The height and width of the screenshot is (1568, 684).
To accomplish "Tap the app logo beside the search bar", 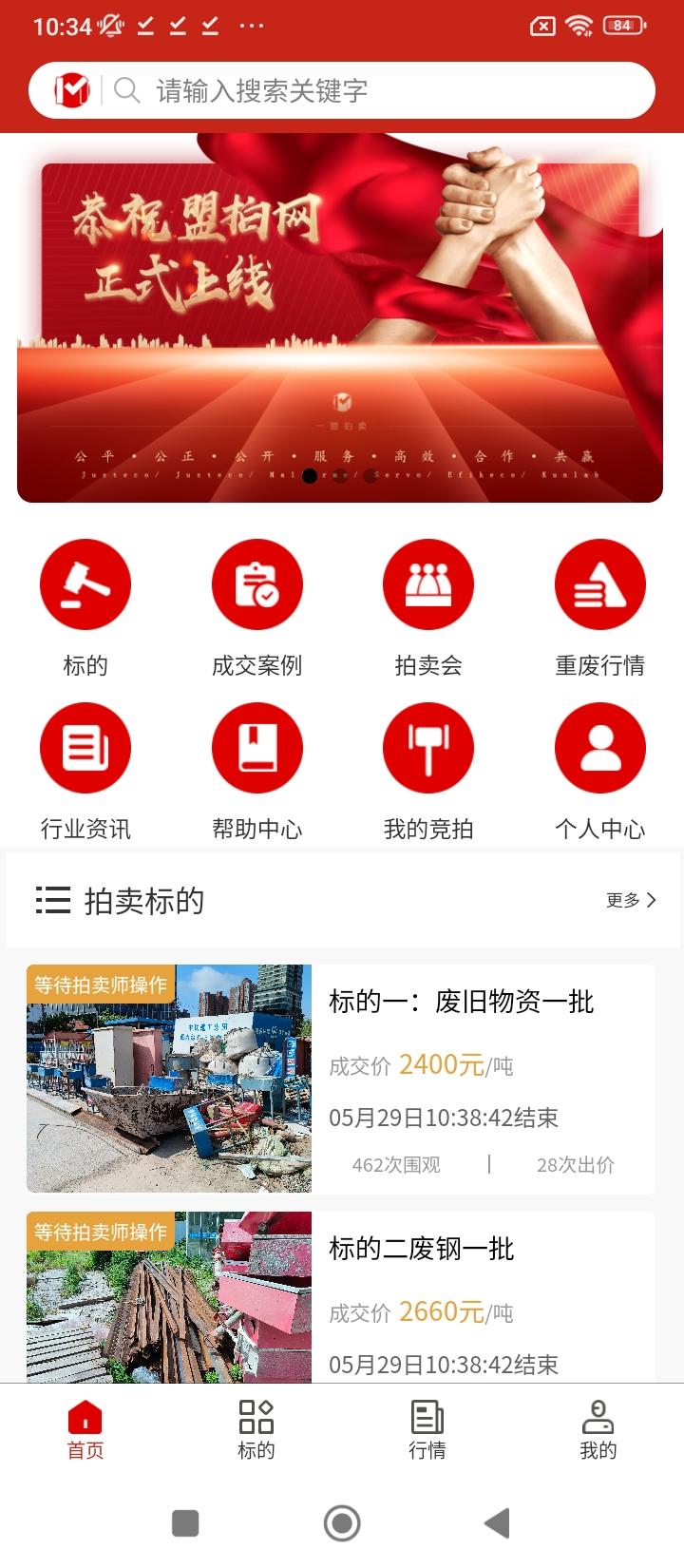I will click(70, 90).
